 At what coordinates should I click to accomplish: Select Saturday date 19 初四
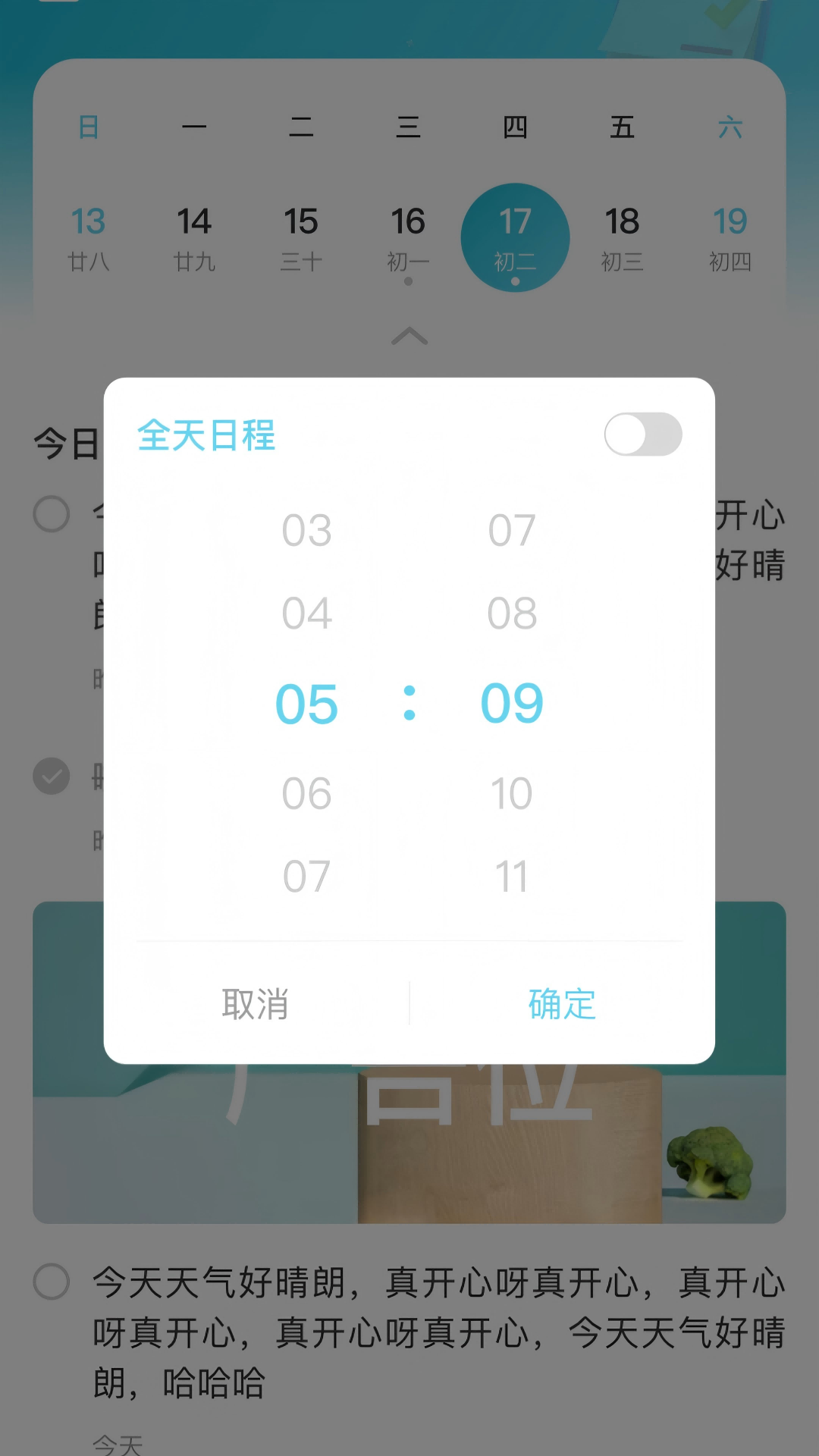coord(730,237)
